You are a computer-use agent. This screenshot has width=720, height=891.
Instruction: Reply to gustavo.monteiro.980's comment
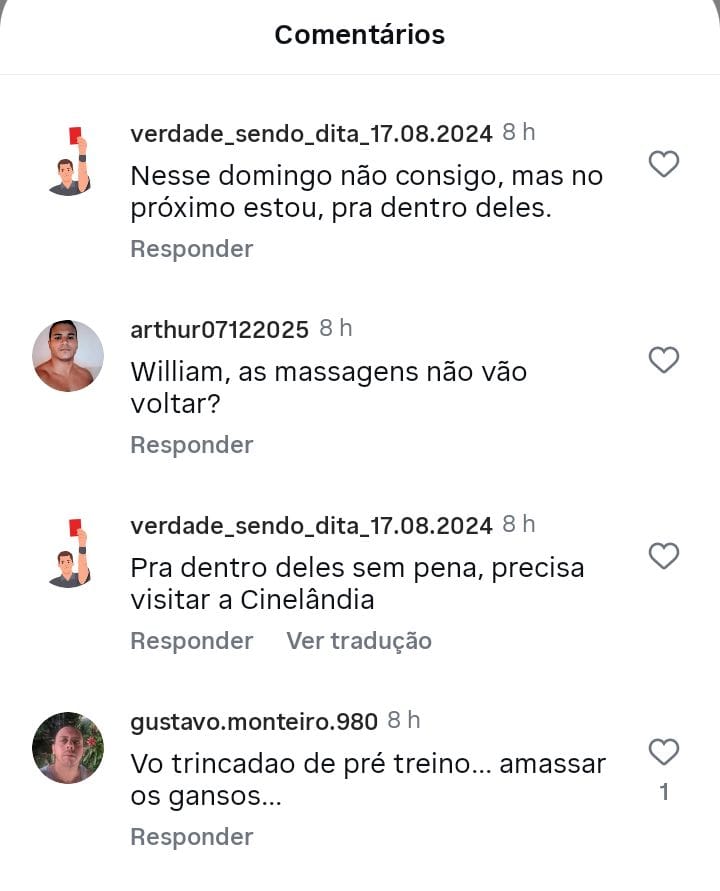pos(192,837)
